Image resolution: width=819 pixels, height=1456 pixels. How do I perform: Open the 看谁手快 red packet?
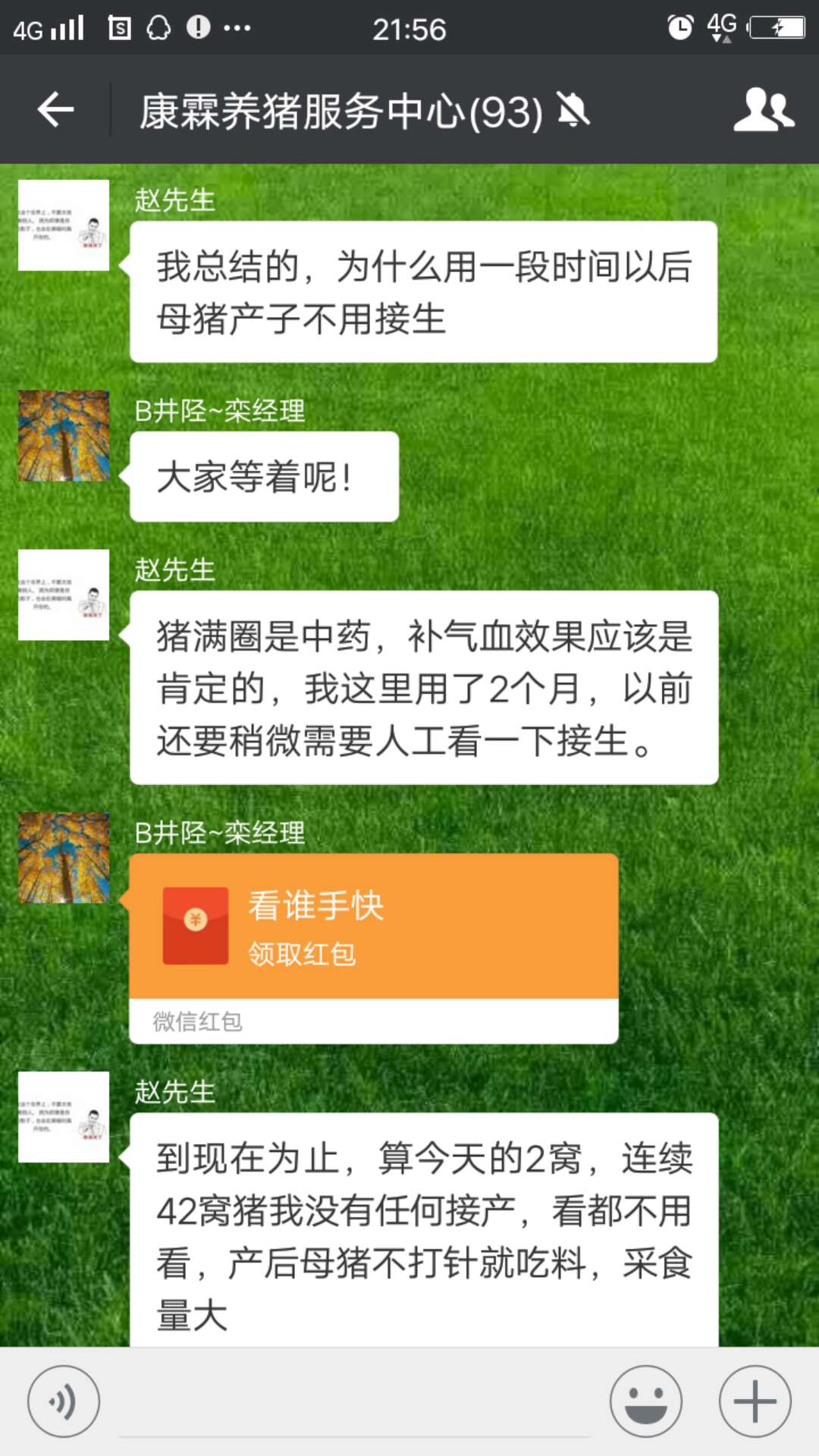(373, 927)
